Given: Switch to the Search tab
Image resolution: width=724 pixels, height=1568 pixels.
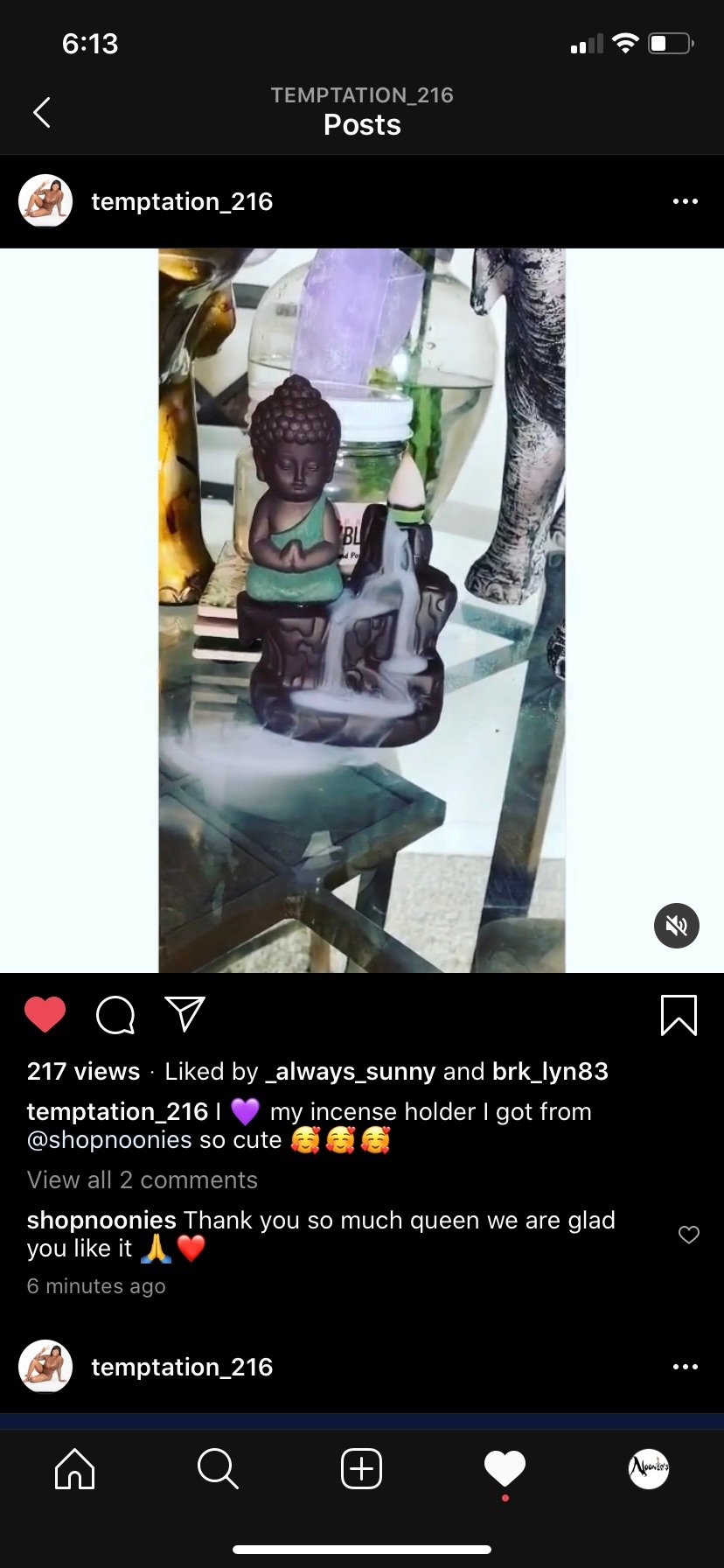Looking at the screenshot, I should coord(218,1468).
